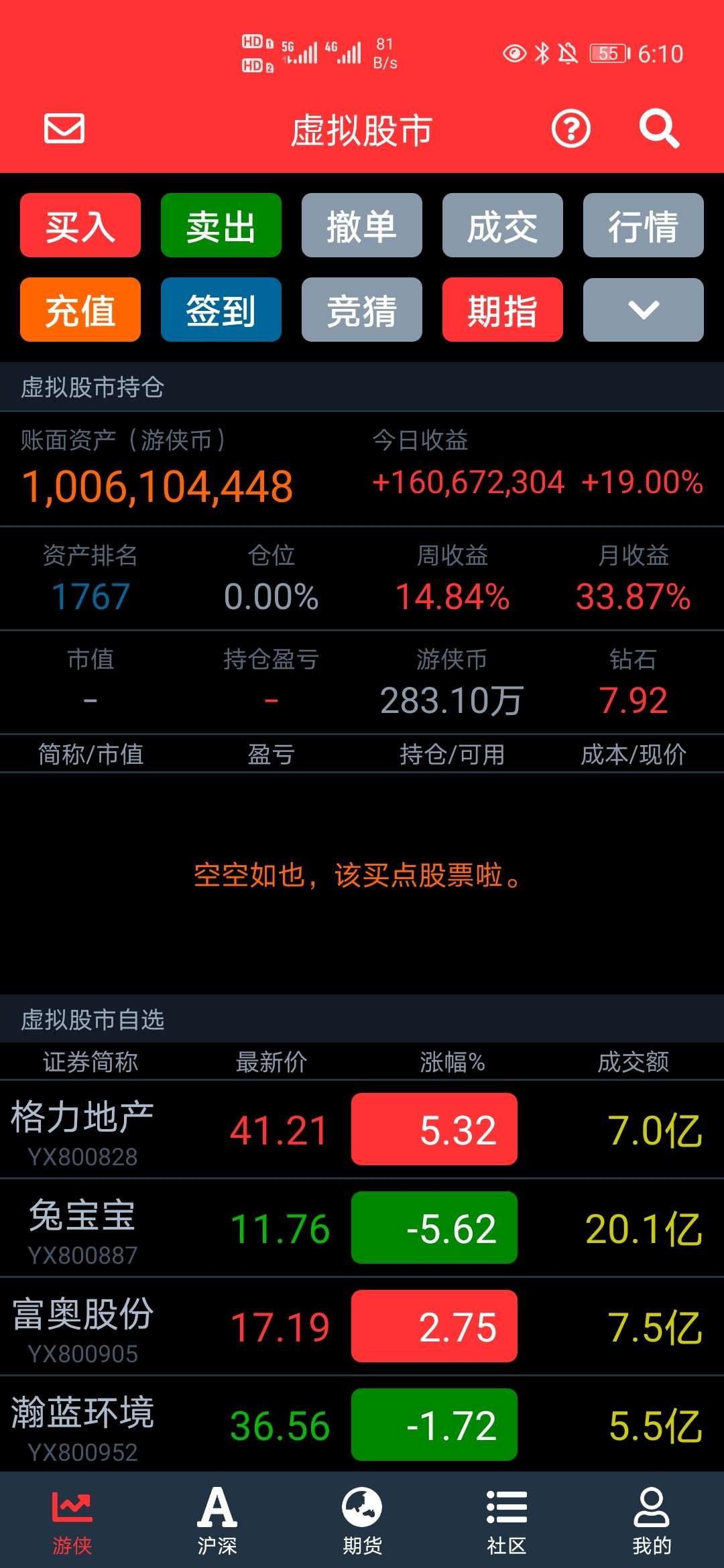Tap the red 买入 buy button
This screenshot has height=1568, width=724.
coord(80,226)
